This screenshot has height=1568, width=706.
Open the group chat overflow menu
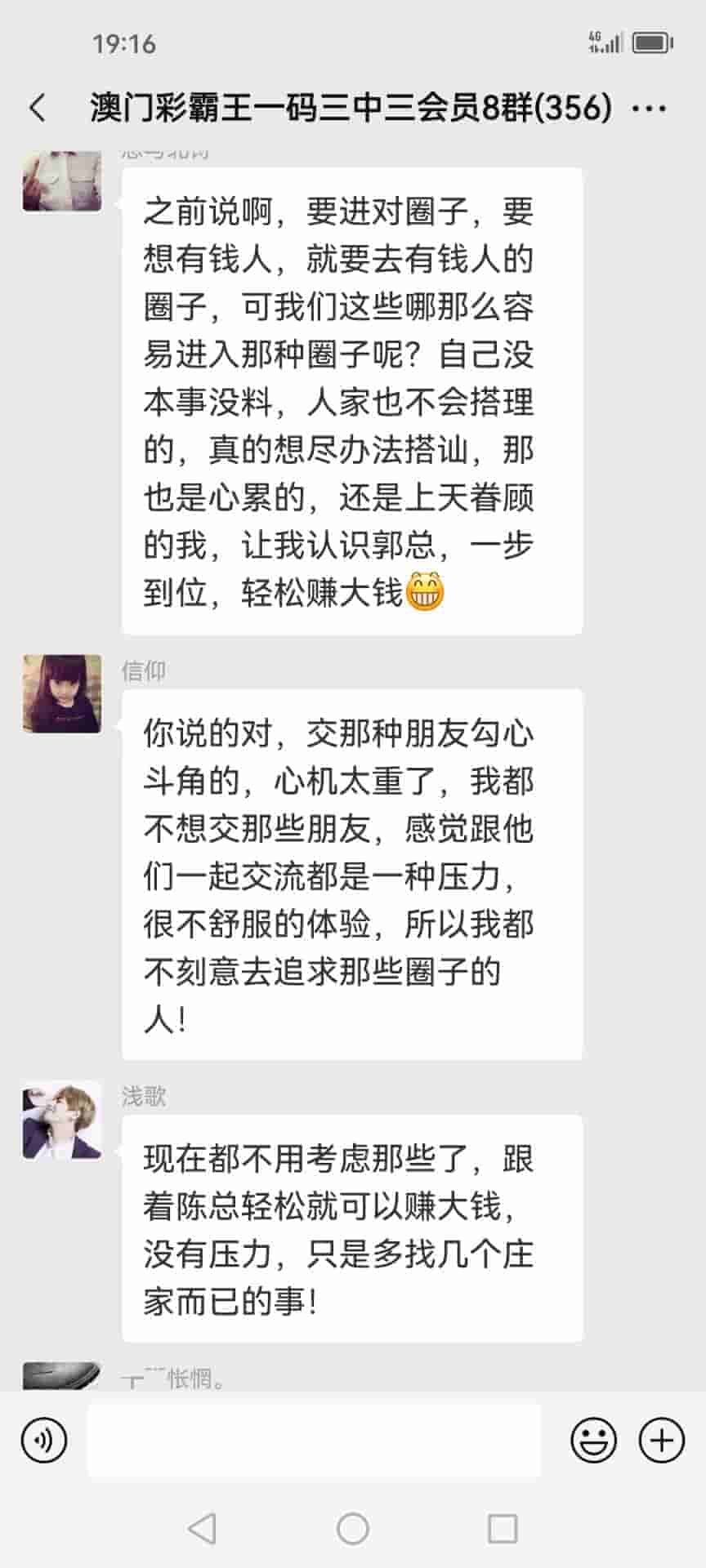tap(650, 108)
